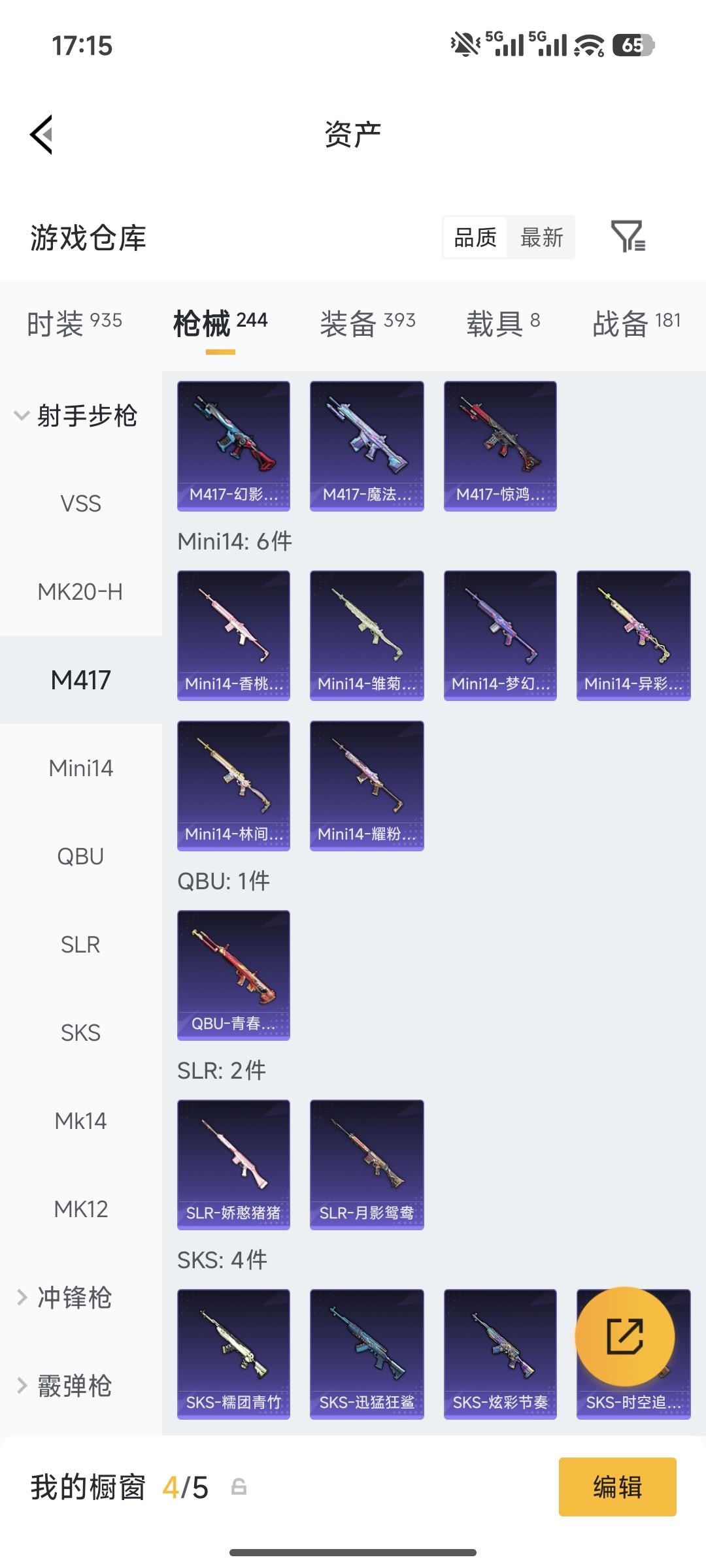This screenshot has height=1568, width=706.
Task: Open the filter icon in game warehouse
Action: coord(628,237)
